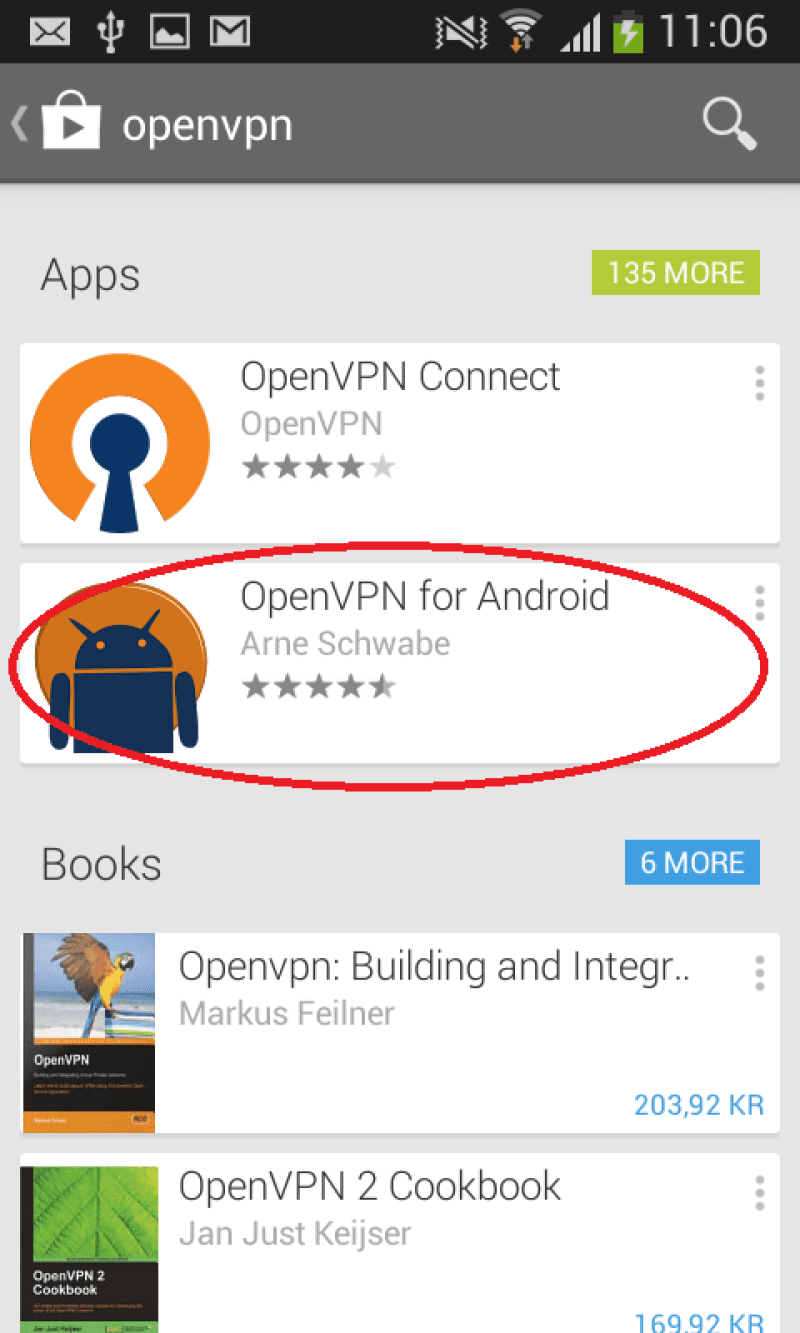Open overflow menu for Markus Feilner's book

click(759, 972)
